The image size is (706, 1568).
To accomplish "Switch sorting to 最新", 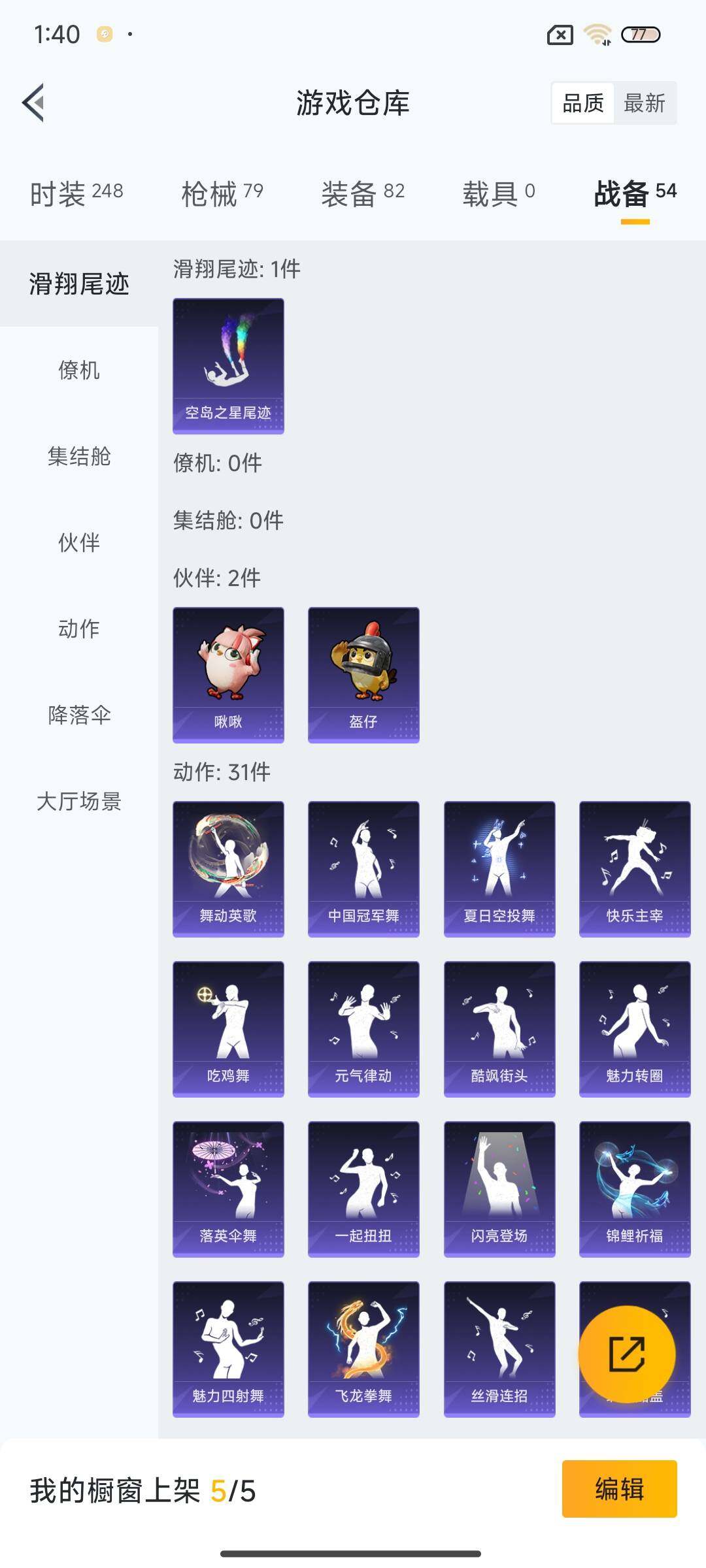I will (643, 103).
